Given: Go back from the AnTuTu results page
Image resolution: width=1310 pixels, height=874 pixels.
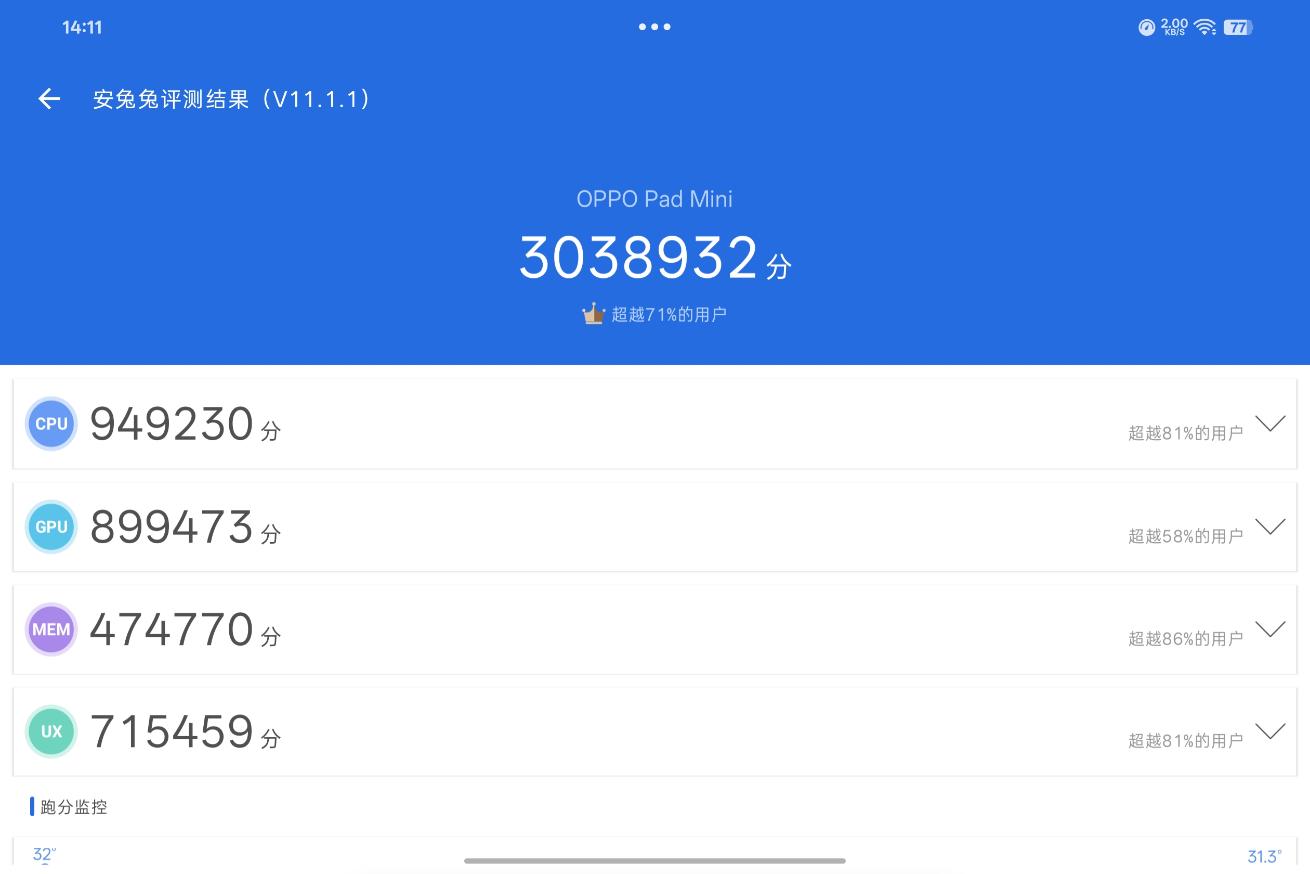Looking at the screenshot, I should 49,98.
